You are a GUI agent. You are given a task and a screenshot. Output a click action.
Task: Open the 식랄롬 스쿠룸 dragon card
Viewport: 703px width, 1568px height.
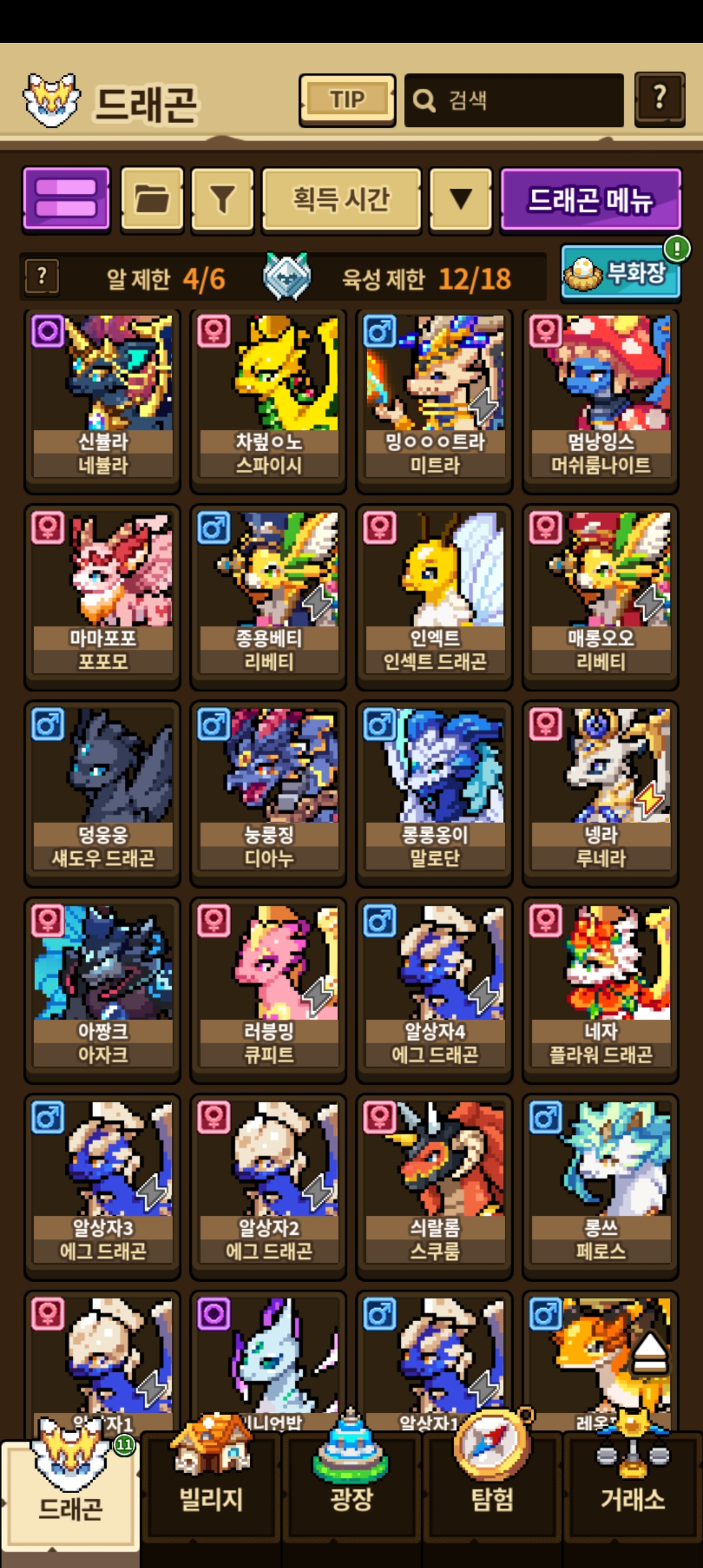tap(434, 1186)
